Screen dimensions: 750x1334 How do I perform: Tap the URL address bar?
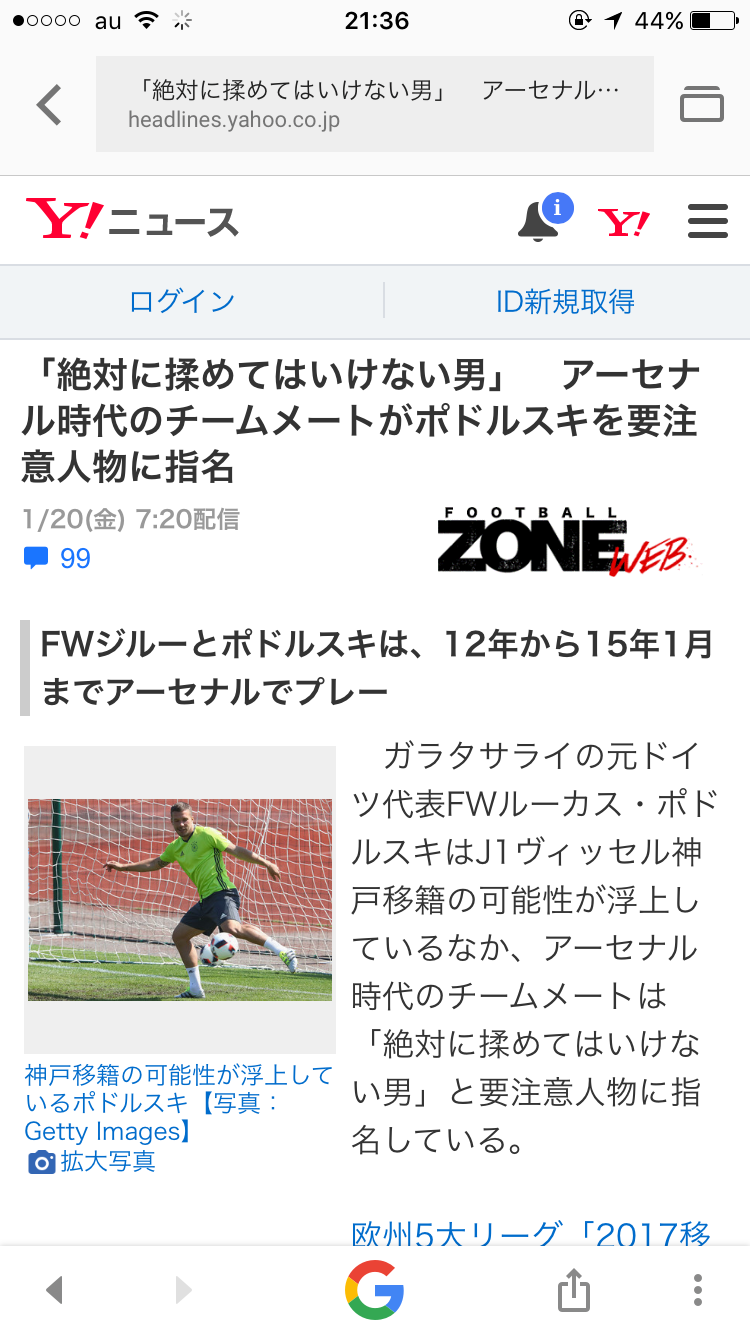tap(375, 104)
